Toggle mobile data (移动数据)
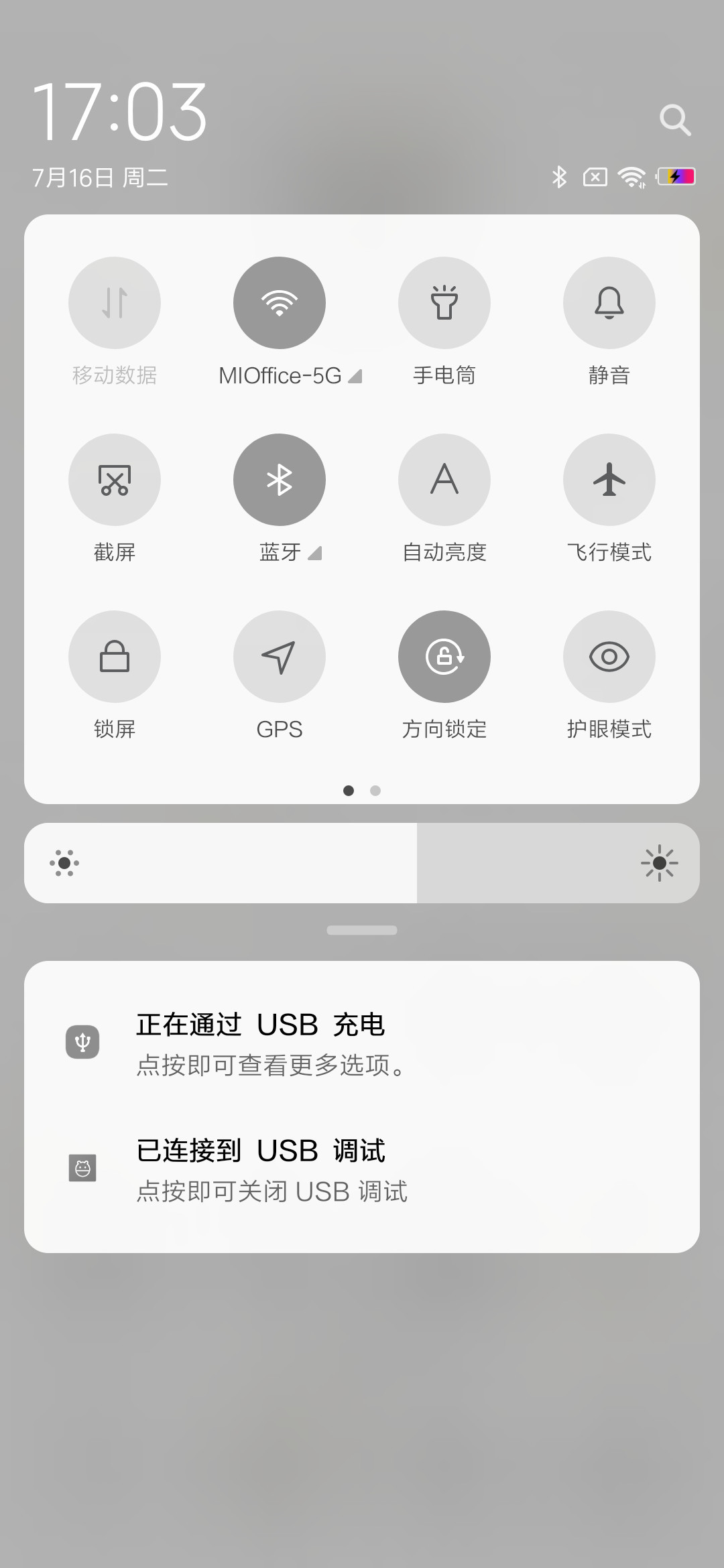 point(115,303)
